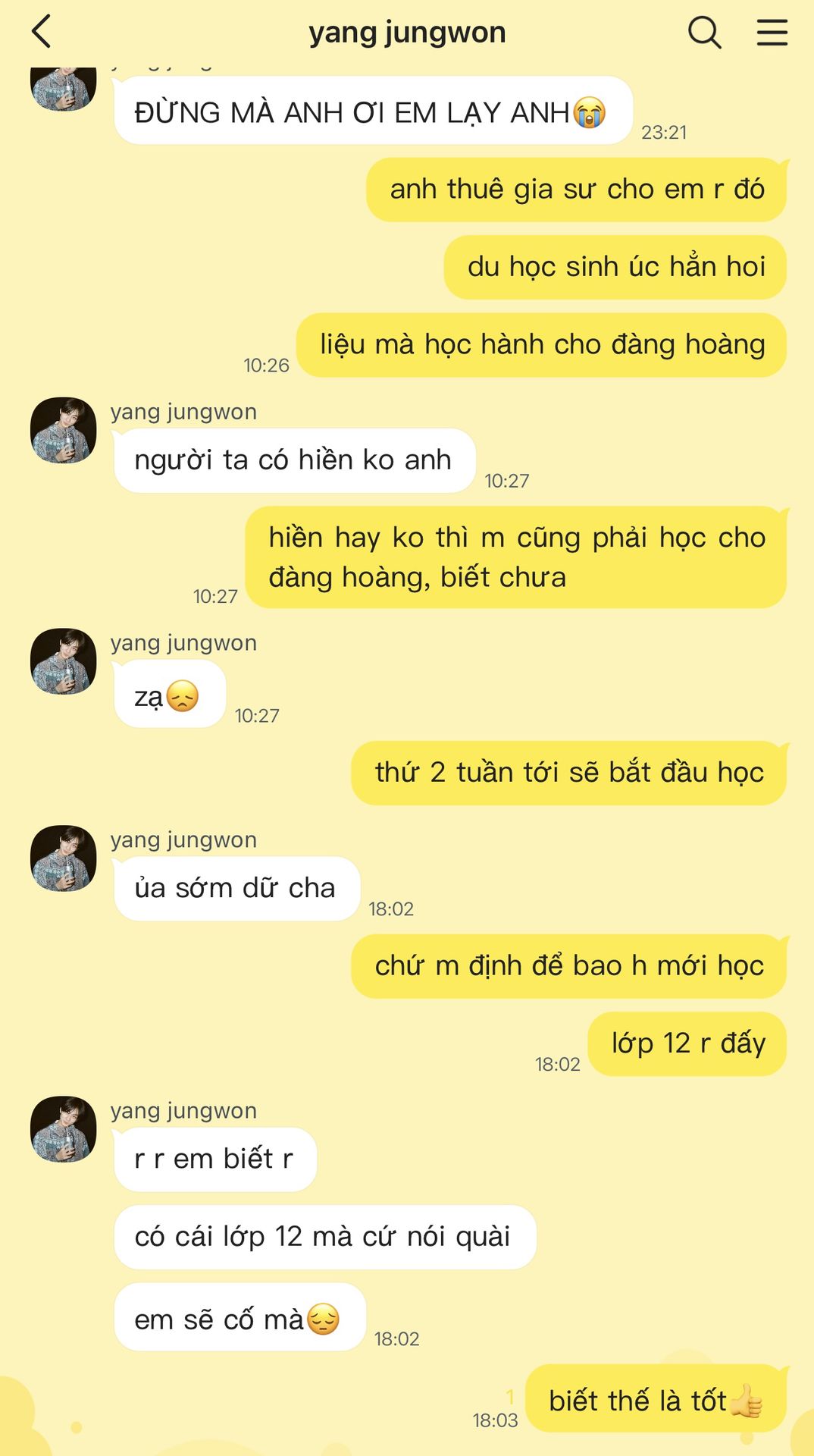The width and height of the screenshot is (814, 1456).
Task: Search within the yang jungwon conversation
Action: [704, 33]
